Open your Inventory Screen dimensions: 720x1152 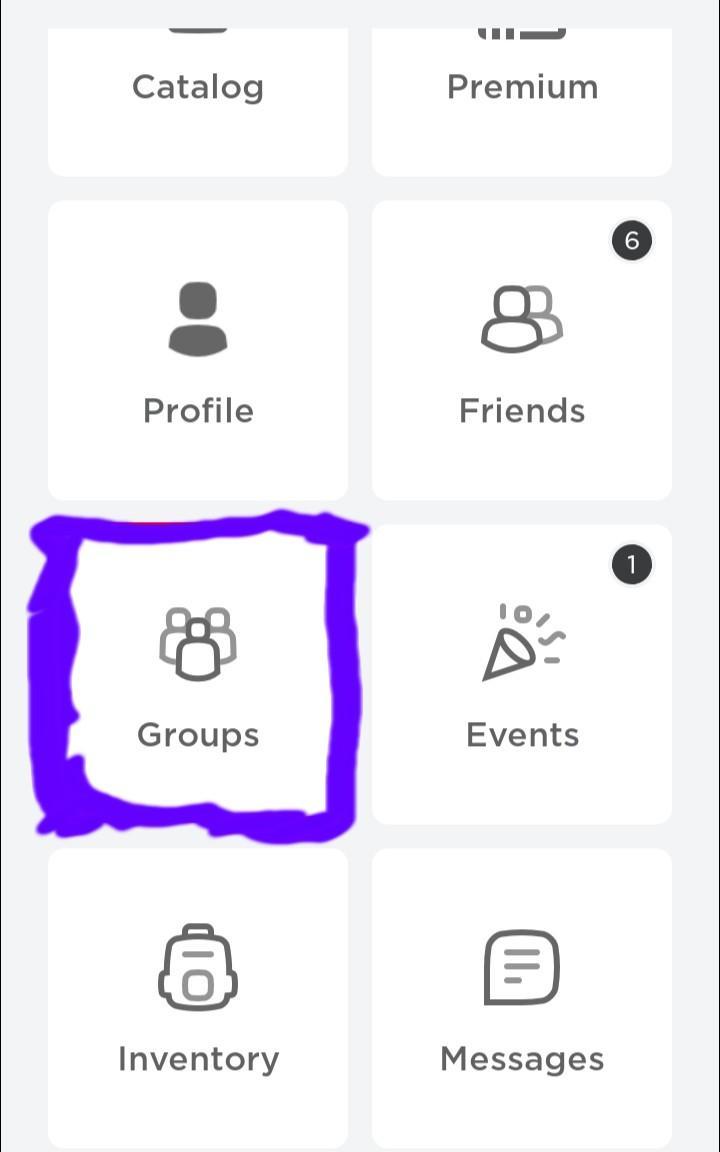pyautogui.click(x=198, y=998)
